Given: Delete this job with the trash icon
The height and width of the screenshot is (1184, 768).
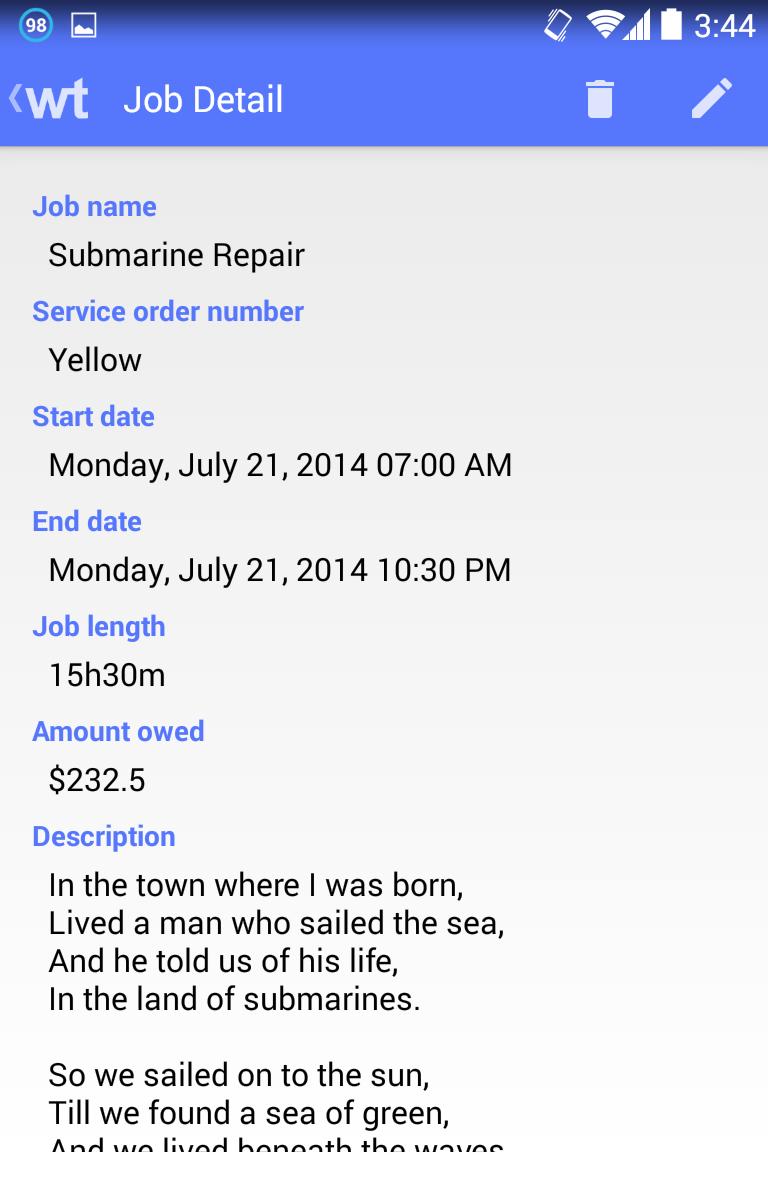Looking at the screenshot, I should click(599, 100).
